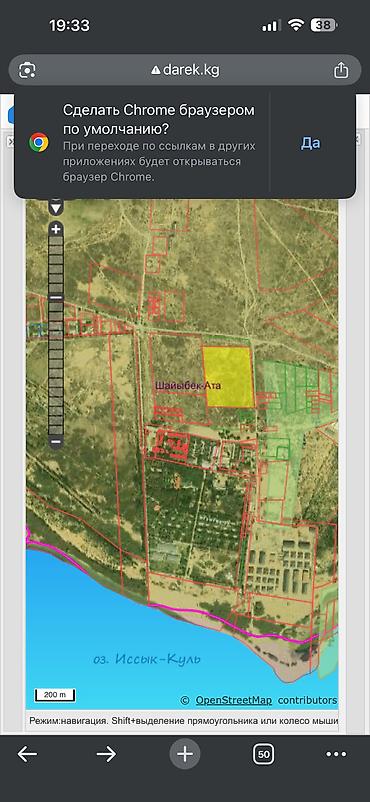This screenshot has width=370, height=802.
Task: Confirm Chrome as default browser with Да
Action: coord(310,143)
